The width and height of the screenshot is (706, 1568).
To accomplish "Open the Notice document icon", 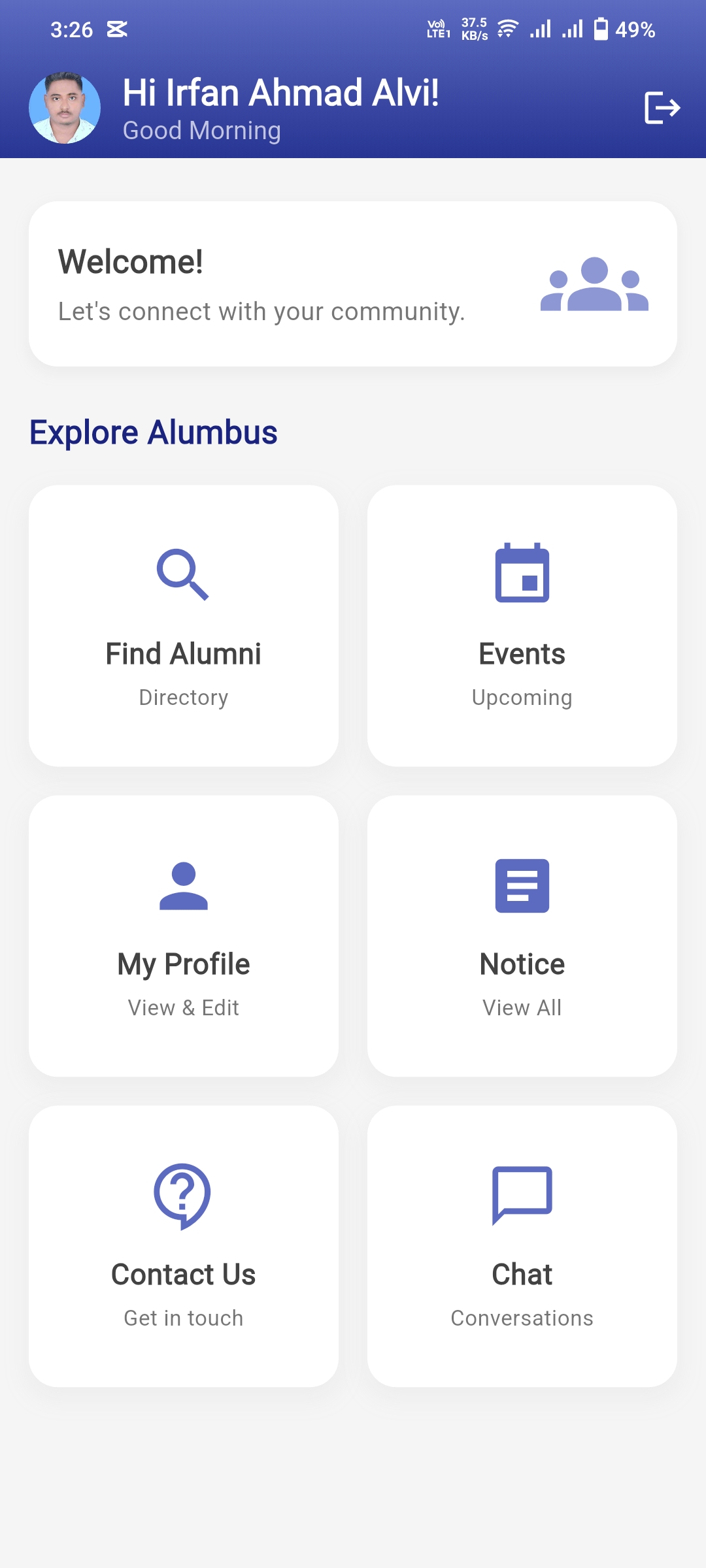I will coord(521,885).
